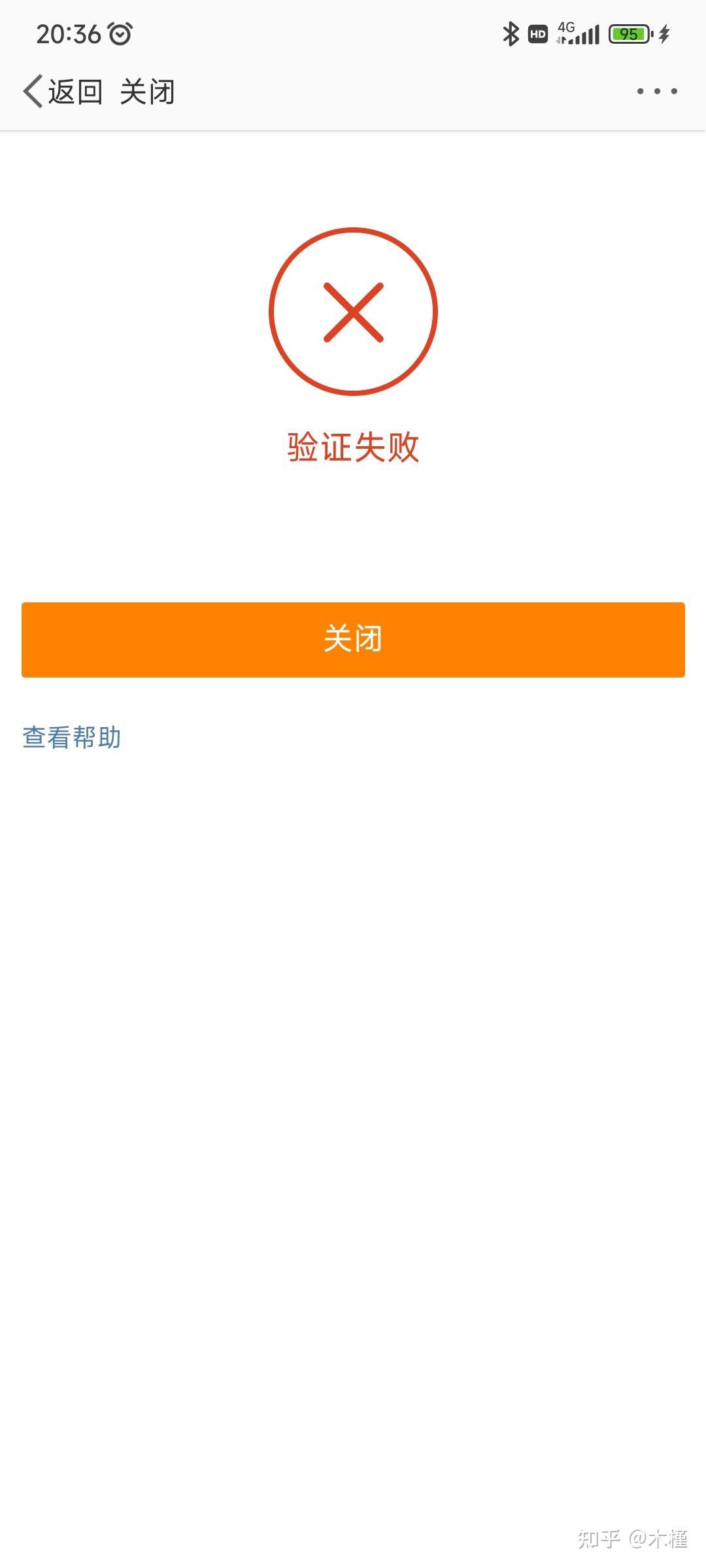This screenshot has height=1568, width=706.
Task: Tap the charging bolt icon
Action: tap(662, 33)
